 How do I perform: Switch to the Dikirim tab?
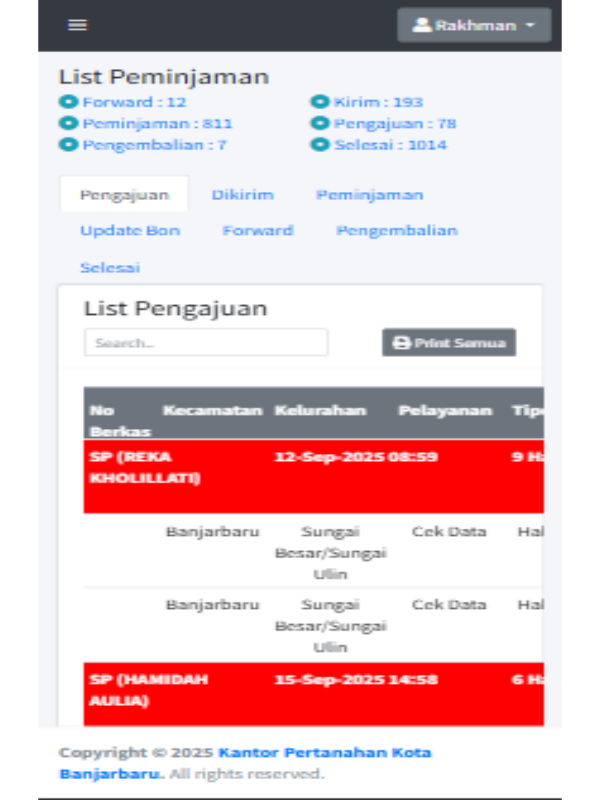click(x=242, y=195)
